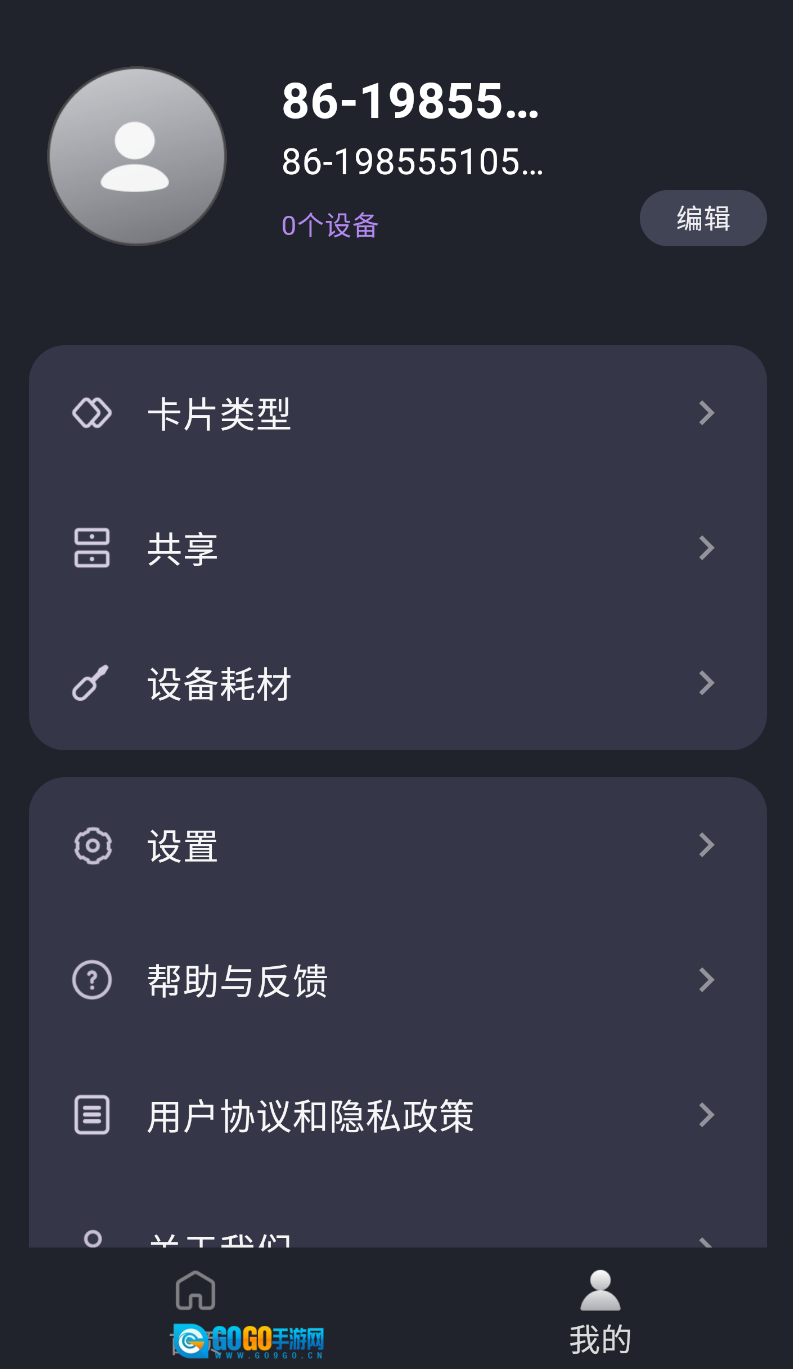Expand the 共享 row chevron
The width and height of the screenshot is (793, 1369).
[x=706, y=548]
